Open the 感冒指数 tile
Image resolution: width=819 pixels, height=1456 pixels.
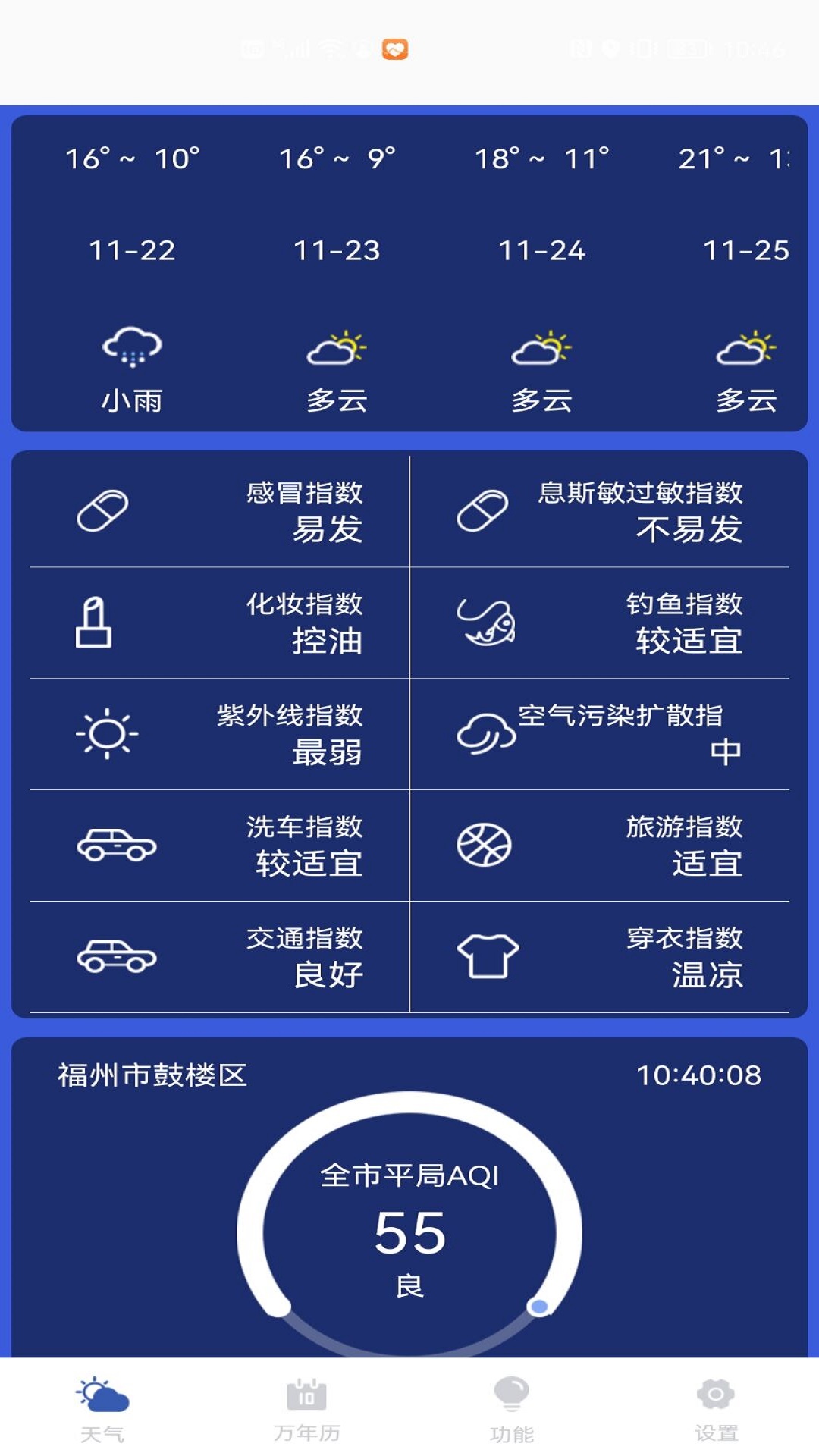(x=219, y=511)
